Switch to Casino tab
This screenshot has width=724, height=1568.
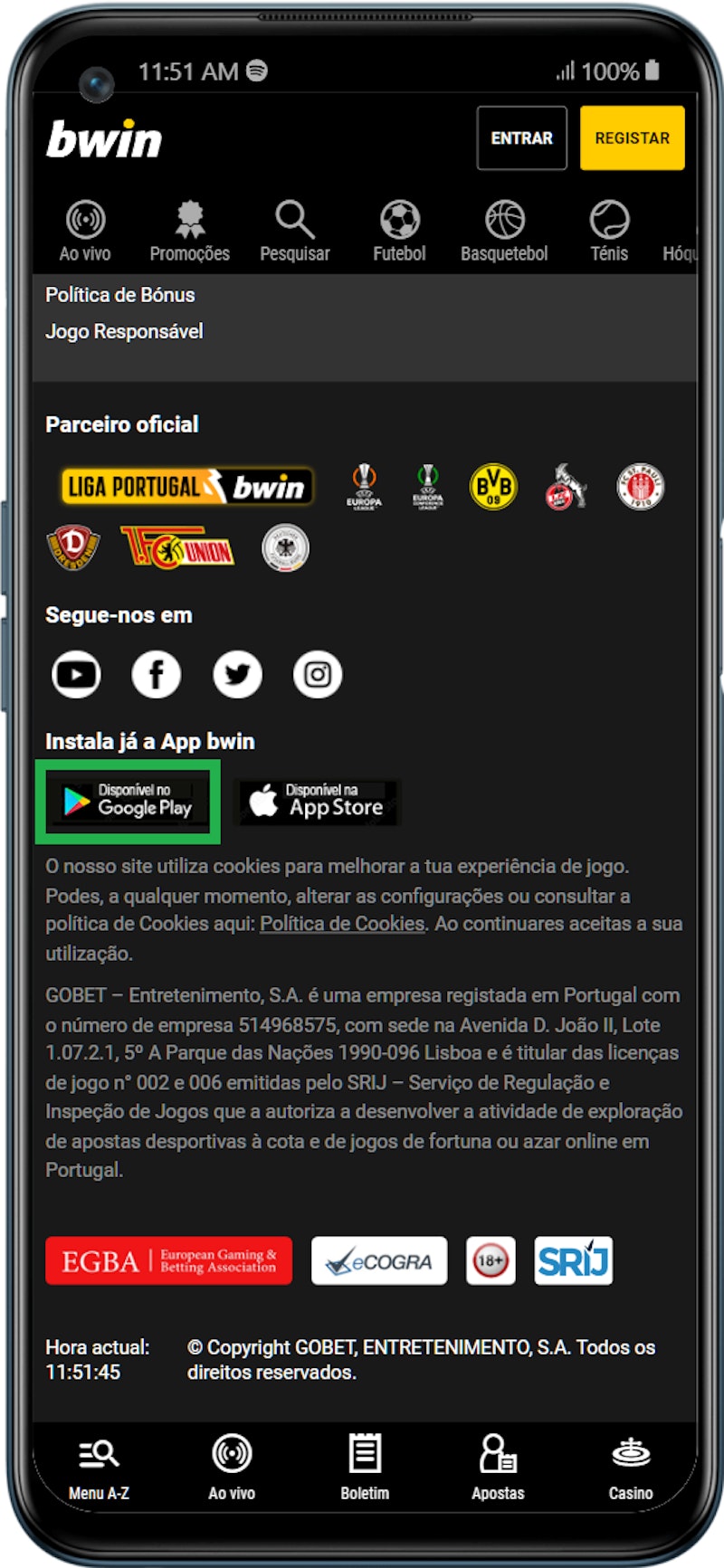tap(630, 1468)
